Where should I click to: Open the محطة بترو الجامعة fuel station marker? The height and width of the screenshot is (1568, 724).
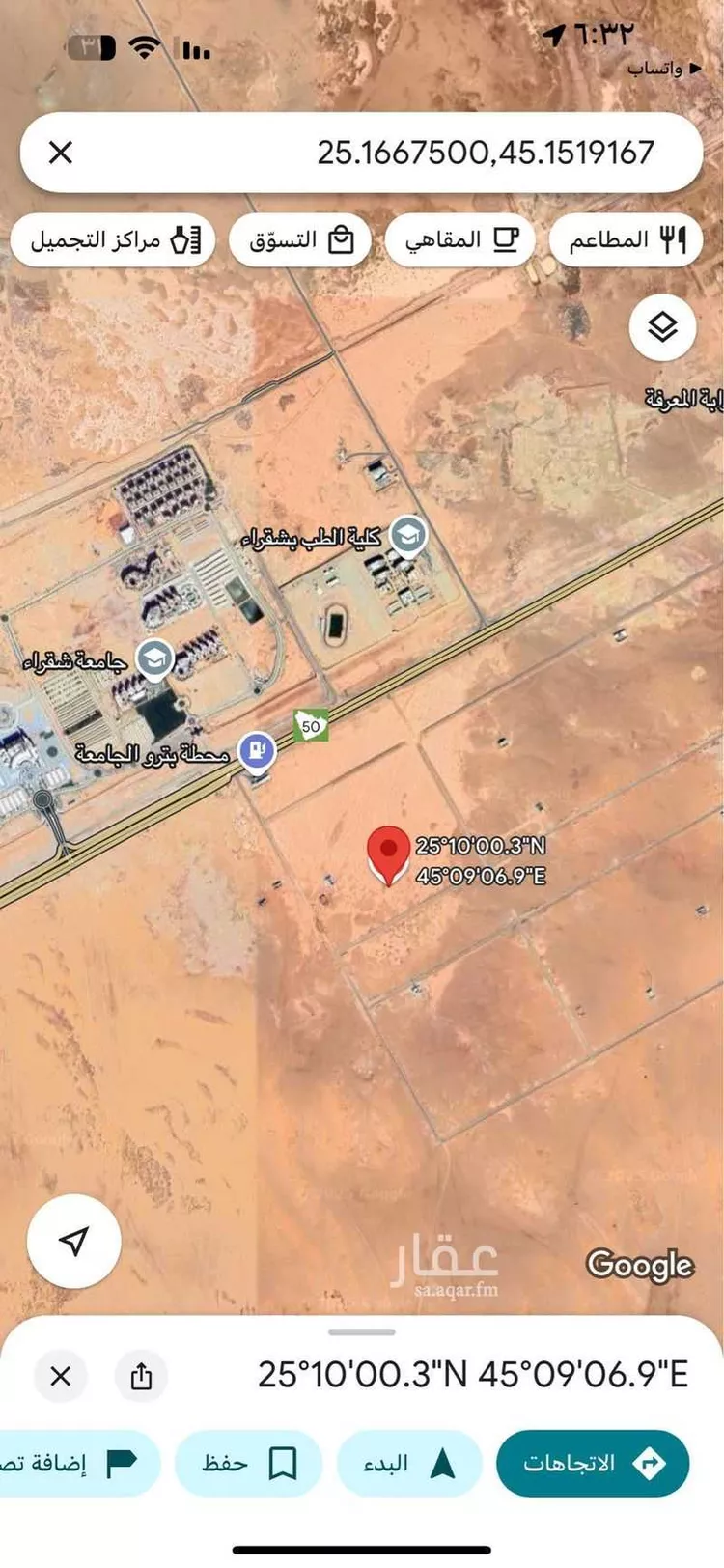(256, 749)
